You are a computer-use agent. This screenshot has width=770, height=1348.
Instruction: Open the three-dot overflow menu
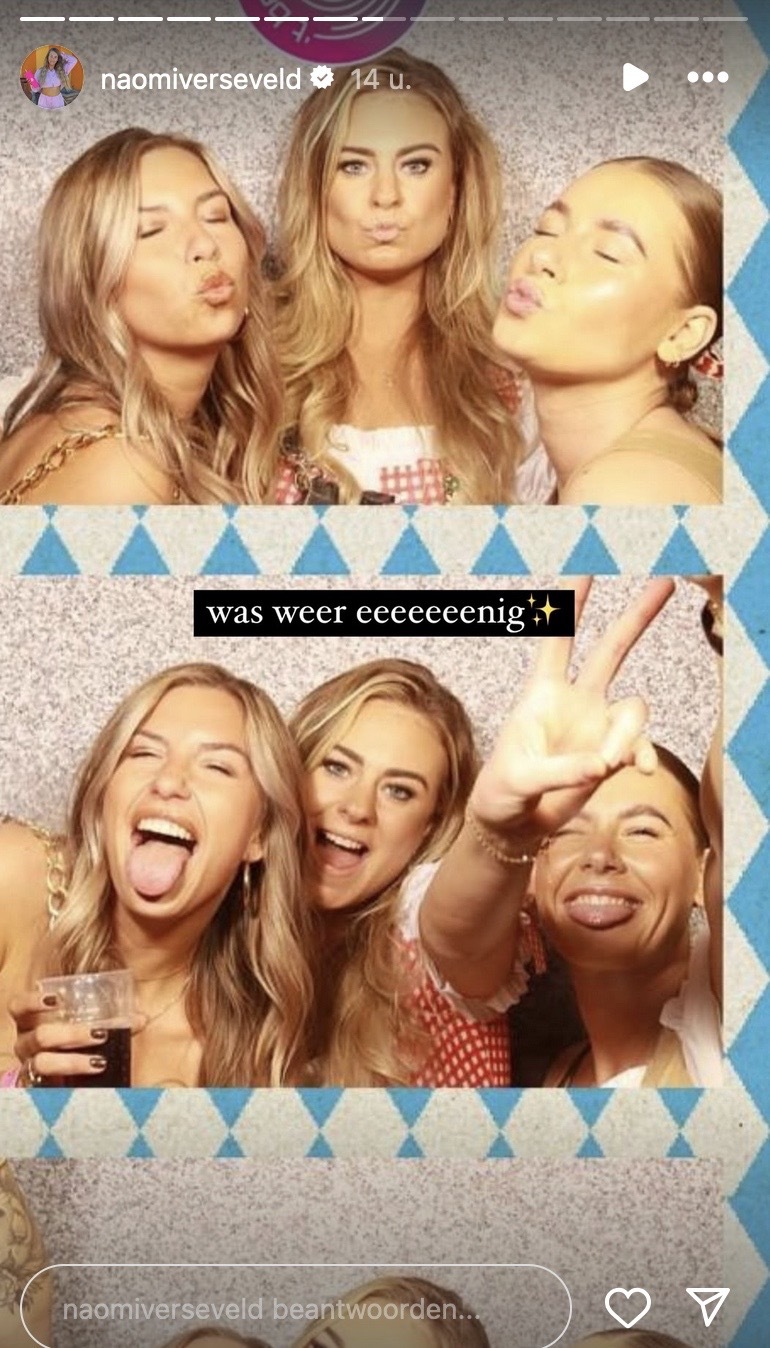click(x=708, y=78)
